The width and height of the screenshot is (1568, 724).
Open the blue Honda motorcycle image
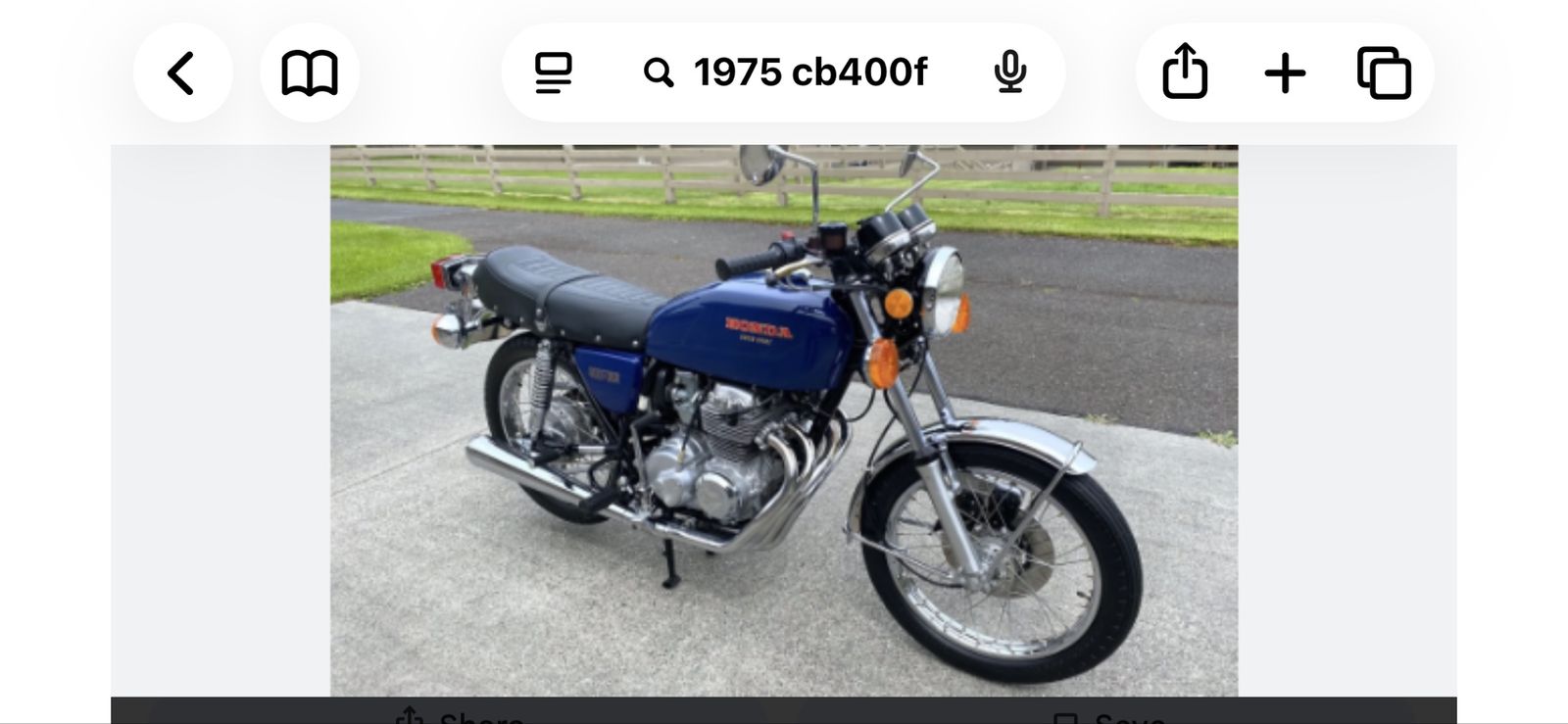[784, 421]
